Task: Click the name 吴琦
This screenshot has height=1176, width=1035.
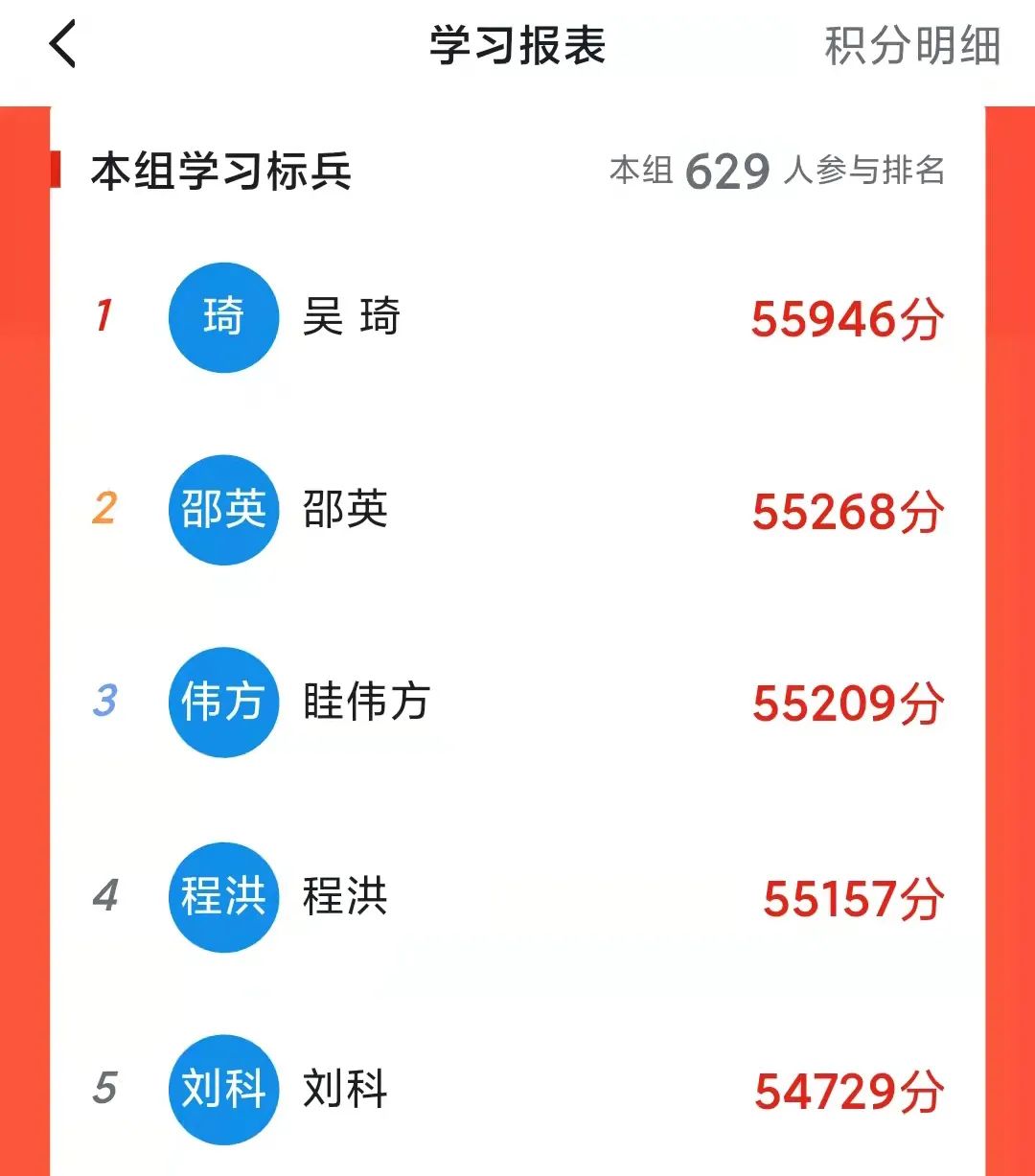Action: (x=354, y=318)
